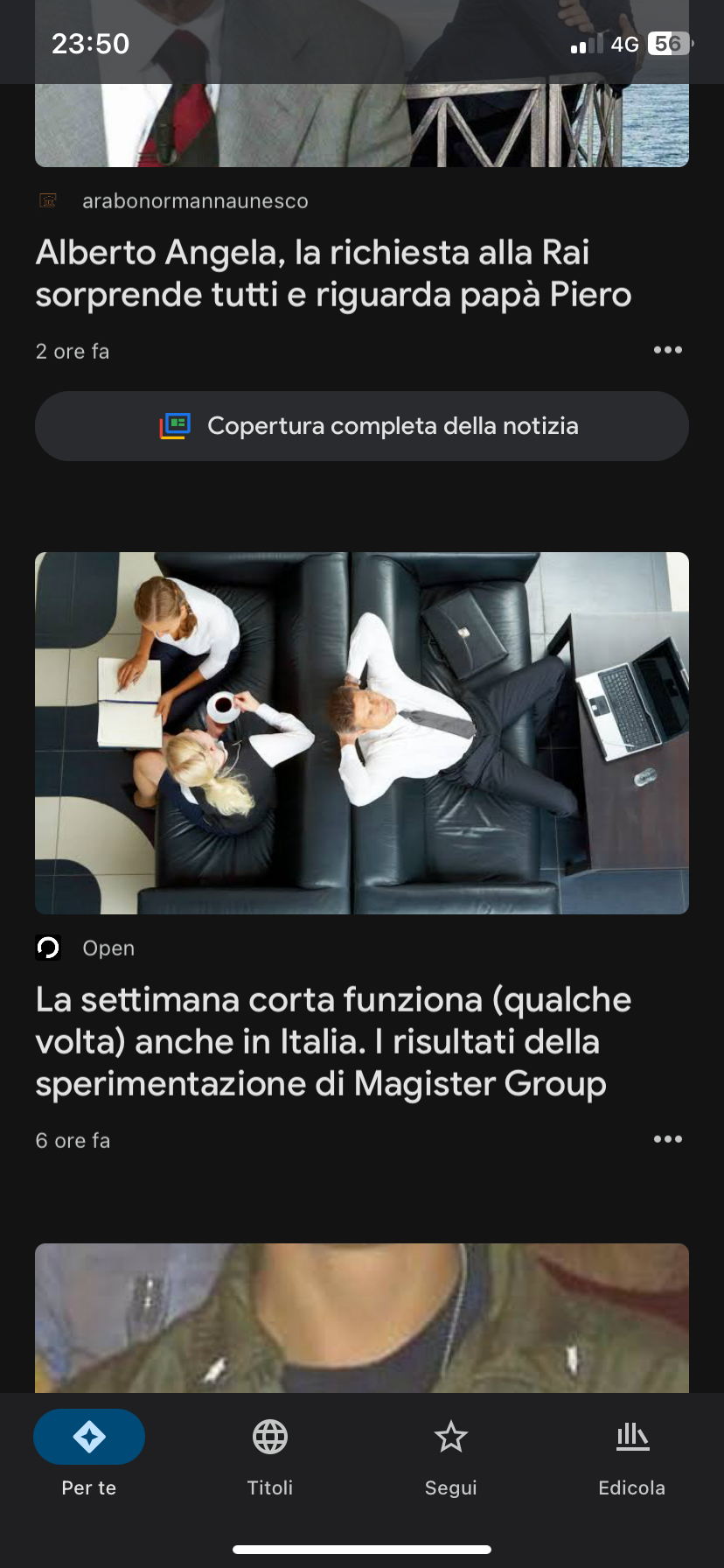Open more options for settimana corta article

tap(667, 1139)
